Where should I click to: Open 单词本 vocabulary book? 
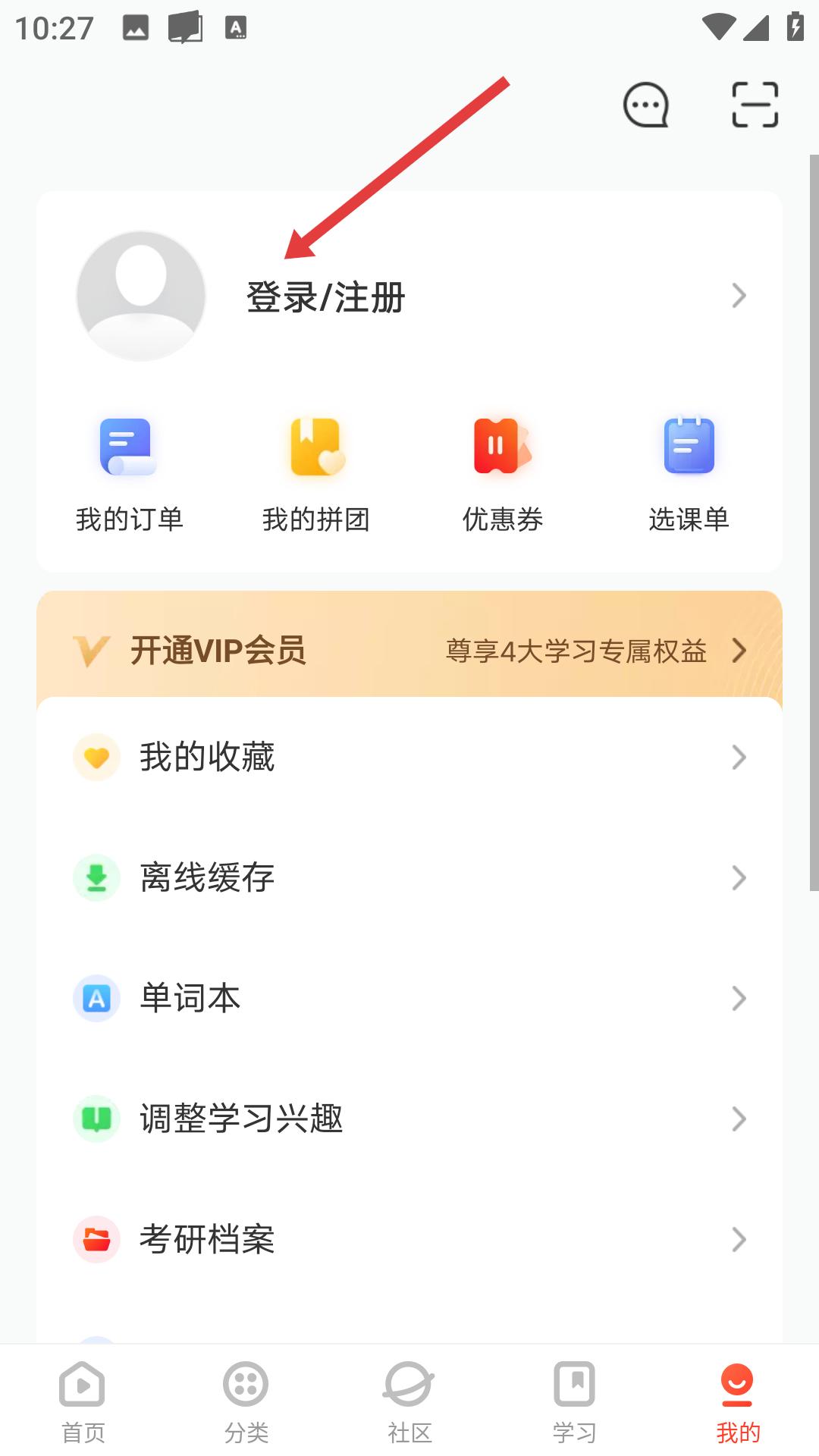(409, 998)
